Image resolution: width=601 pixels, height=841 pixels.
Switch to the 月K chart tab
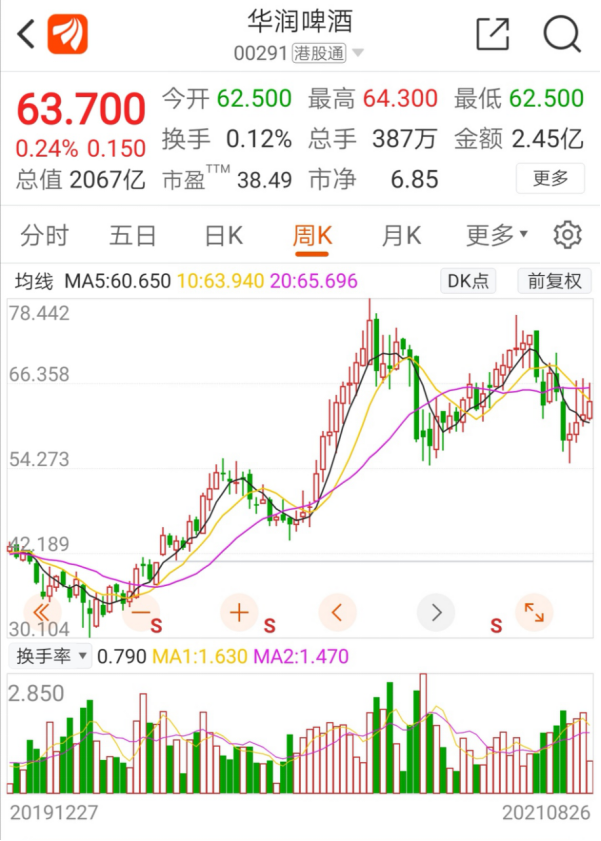coord(401,236)
